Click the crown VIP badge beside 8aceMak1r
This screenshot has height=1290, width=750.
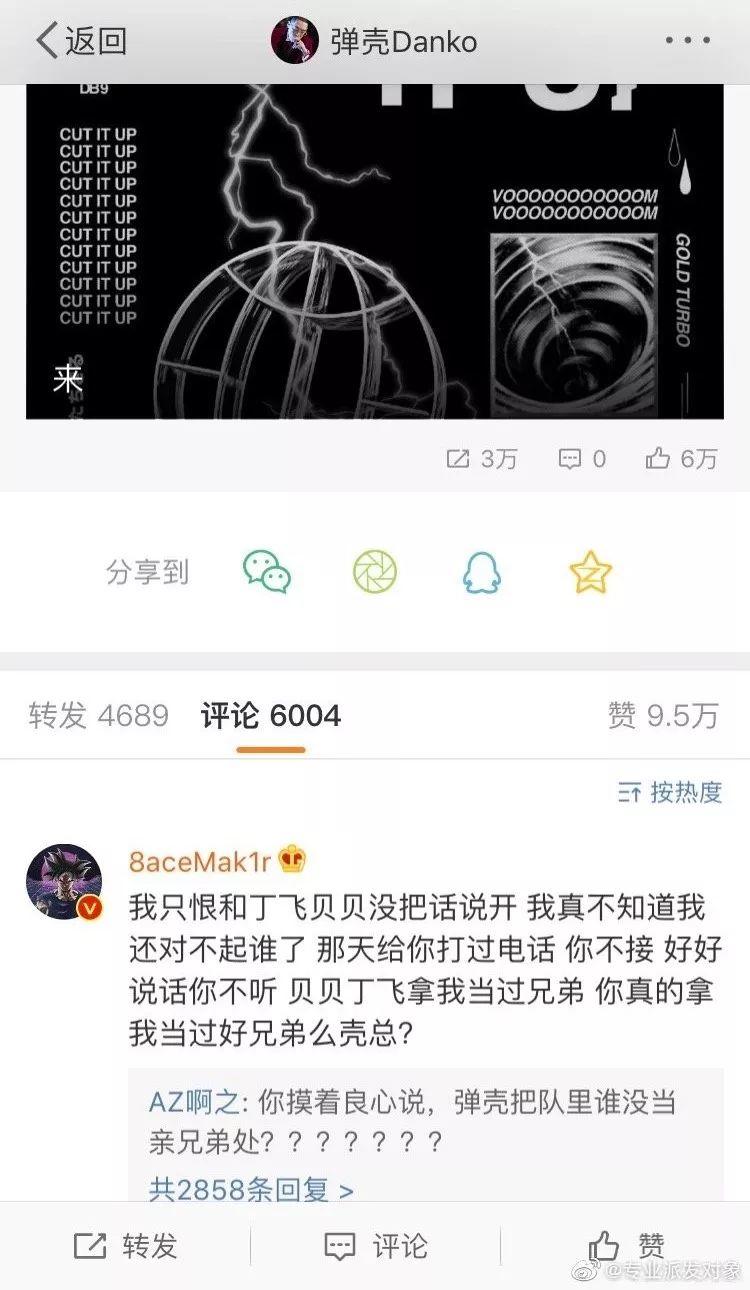(x=290, y=858)
